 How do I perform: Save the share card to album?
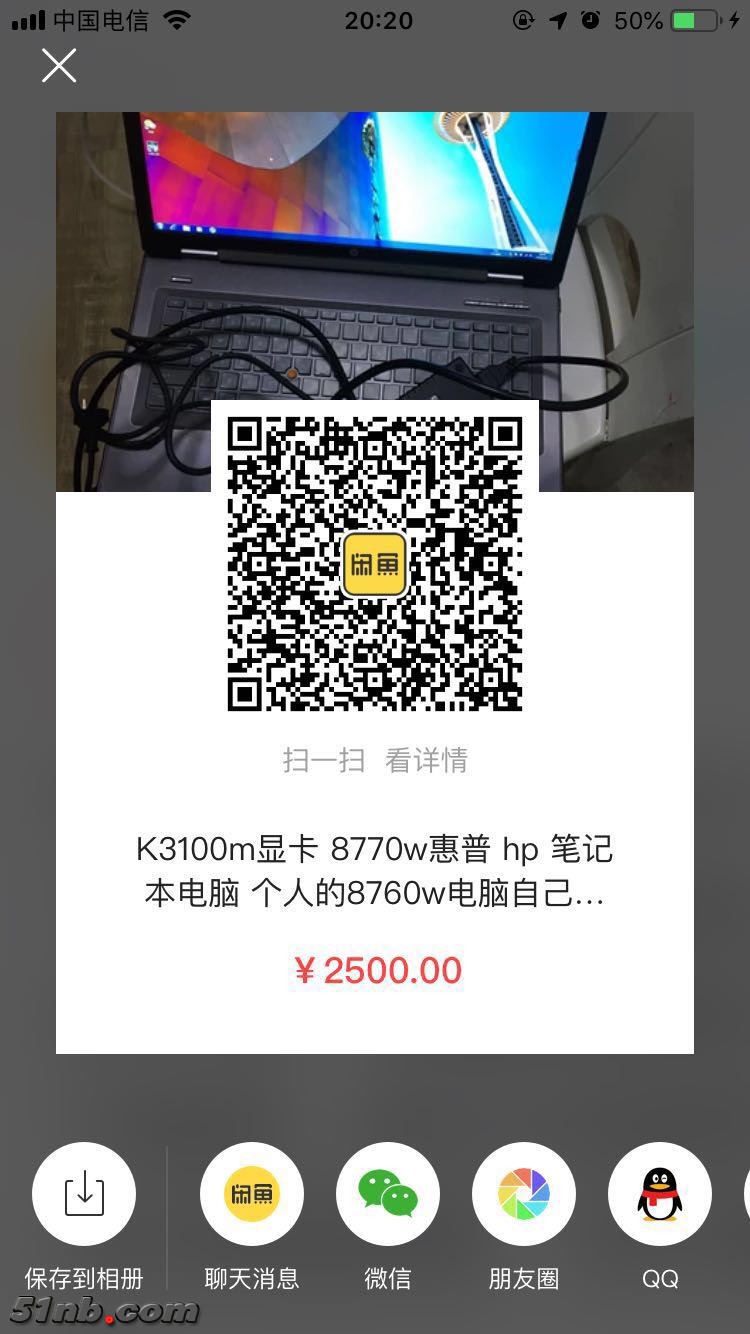tap(84, 1194)
